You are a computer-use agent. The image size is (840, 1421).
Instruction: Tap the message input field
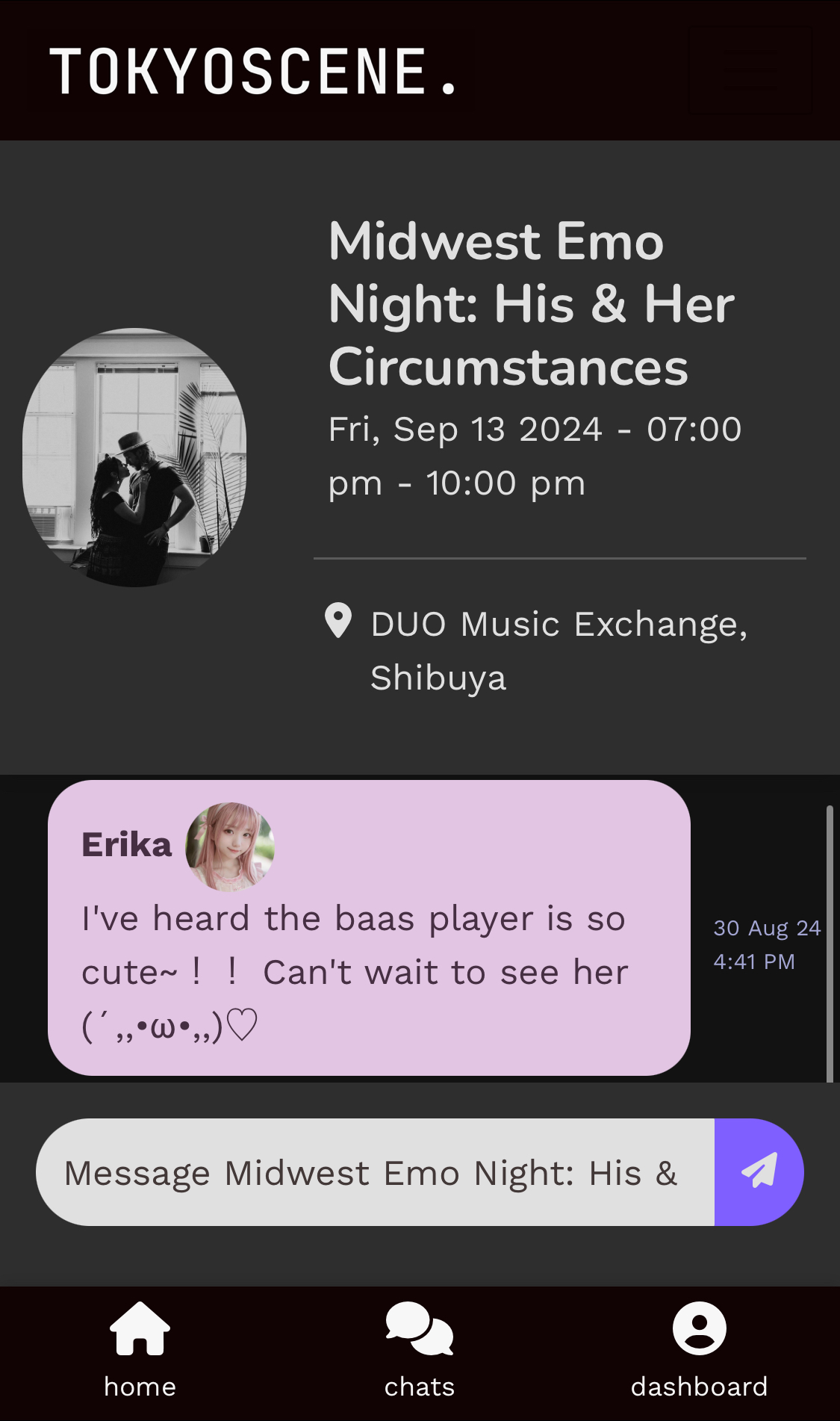(375, 1172)
